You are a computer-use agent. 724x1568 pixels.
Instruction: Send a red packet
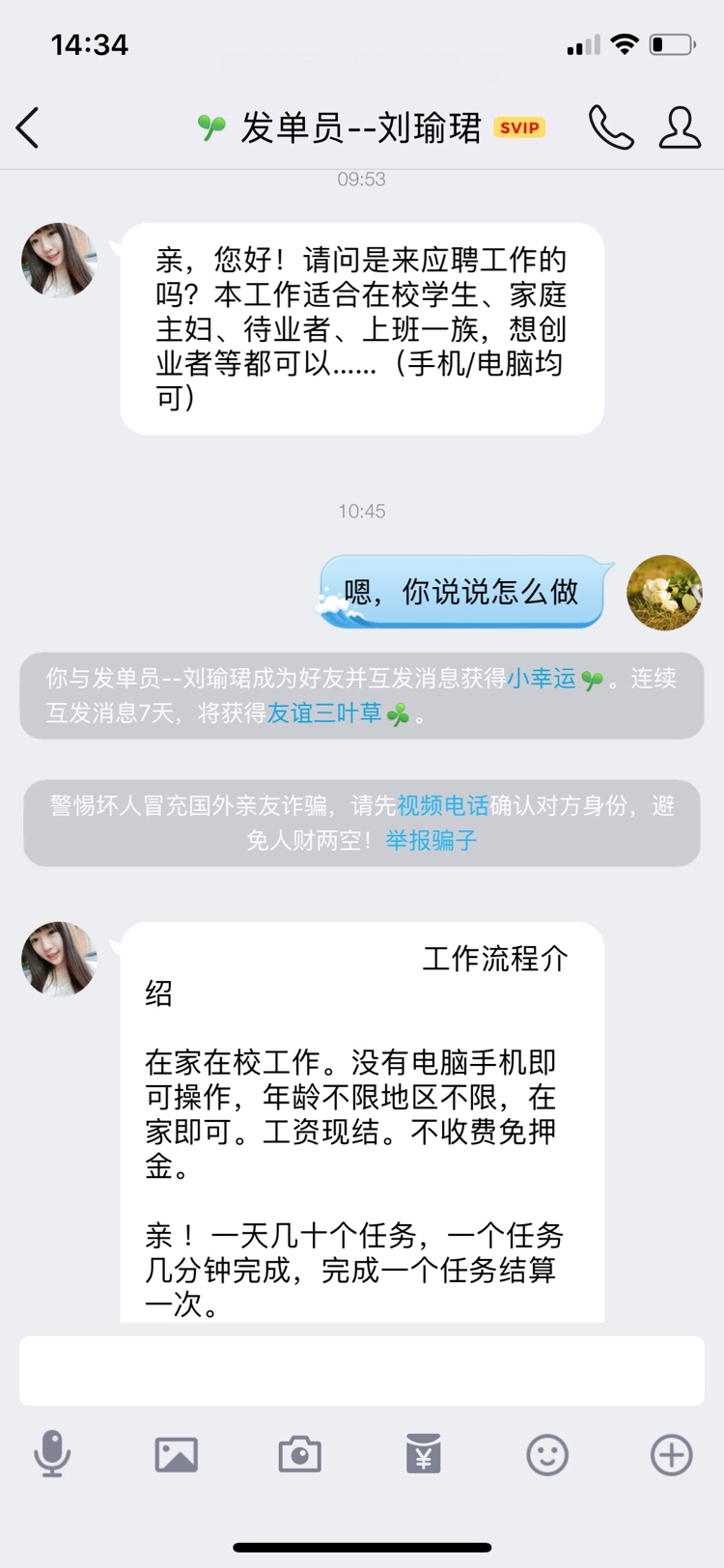pos(423,1454)
